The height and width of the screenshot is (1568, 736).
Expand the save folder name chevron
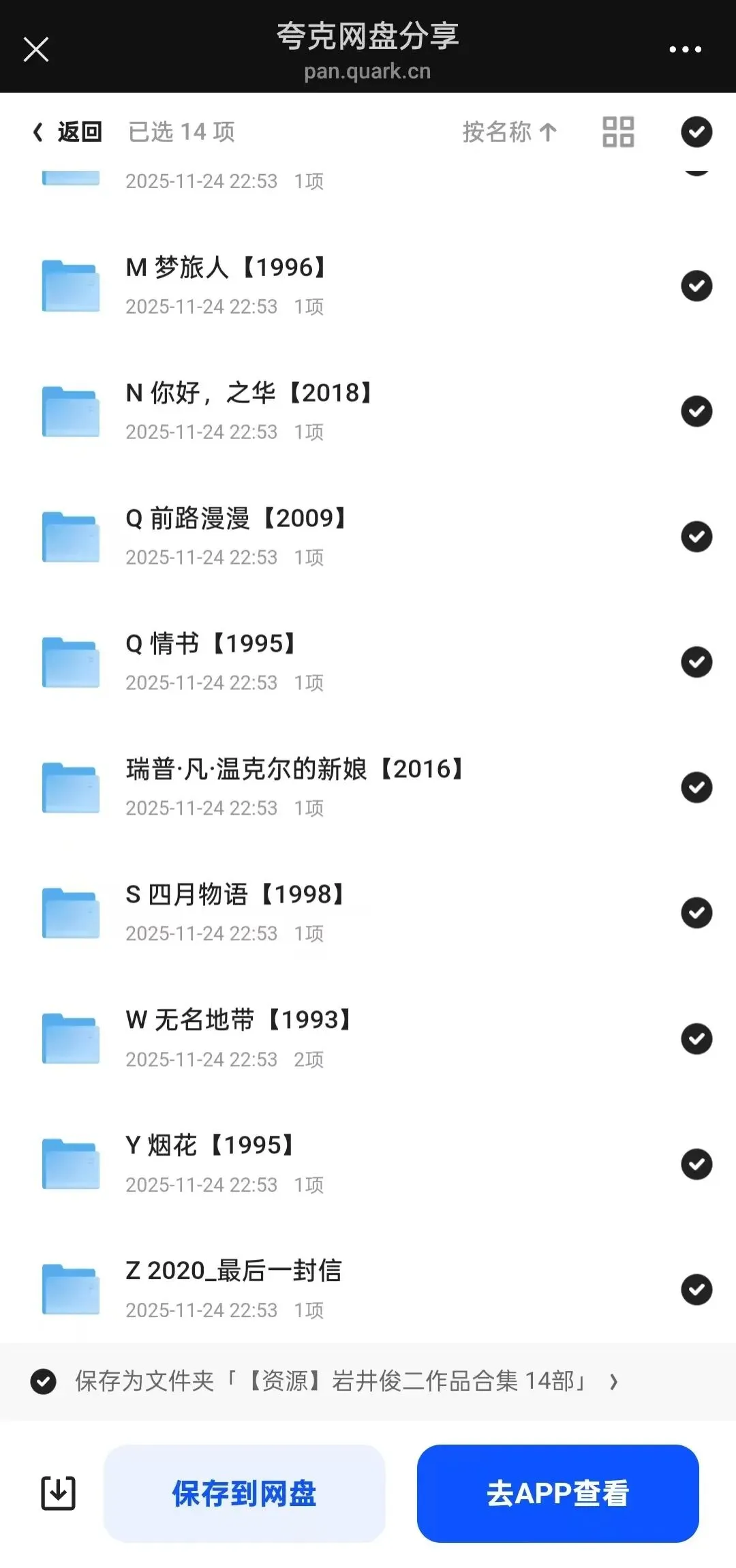click(613, 1382)
